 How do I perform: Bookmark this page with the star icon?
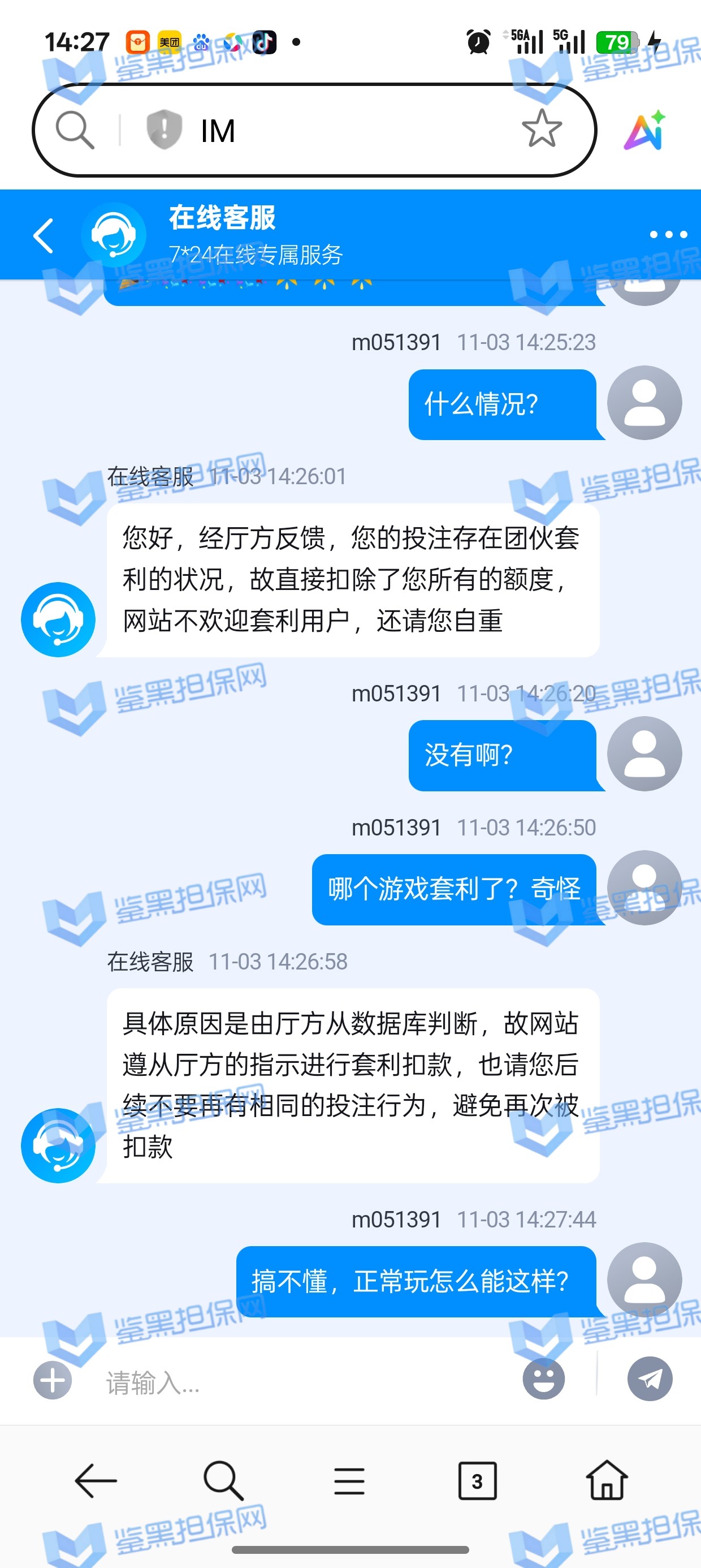tap(541, 129)
